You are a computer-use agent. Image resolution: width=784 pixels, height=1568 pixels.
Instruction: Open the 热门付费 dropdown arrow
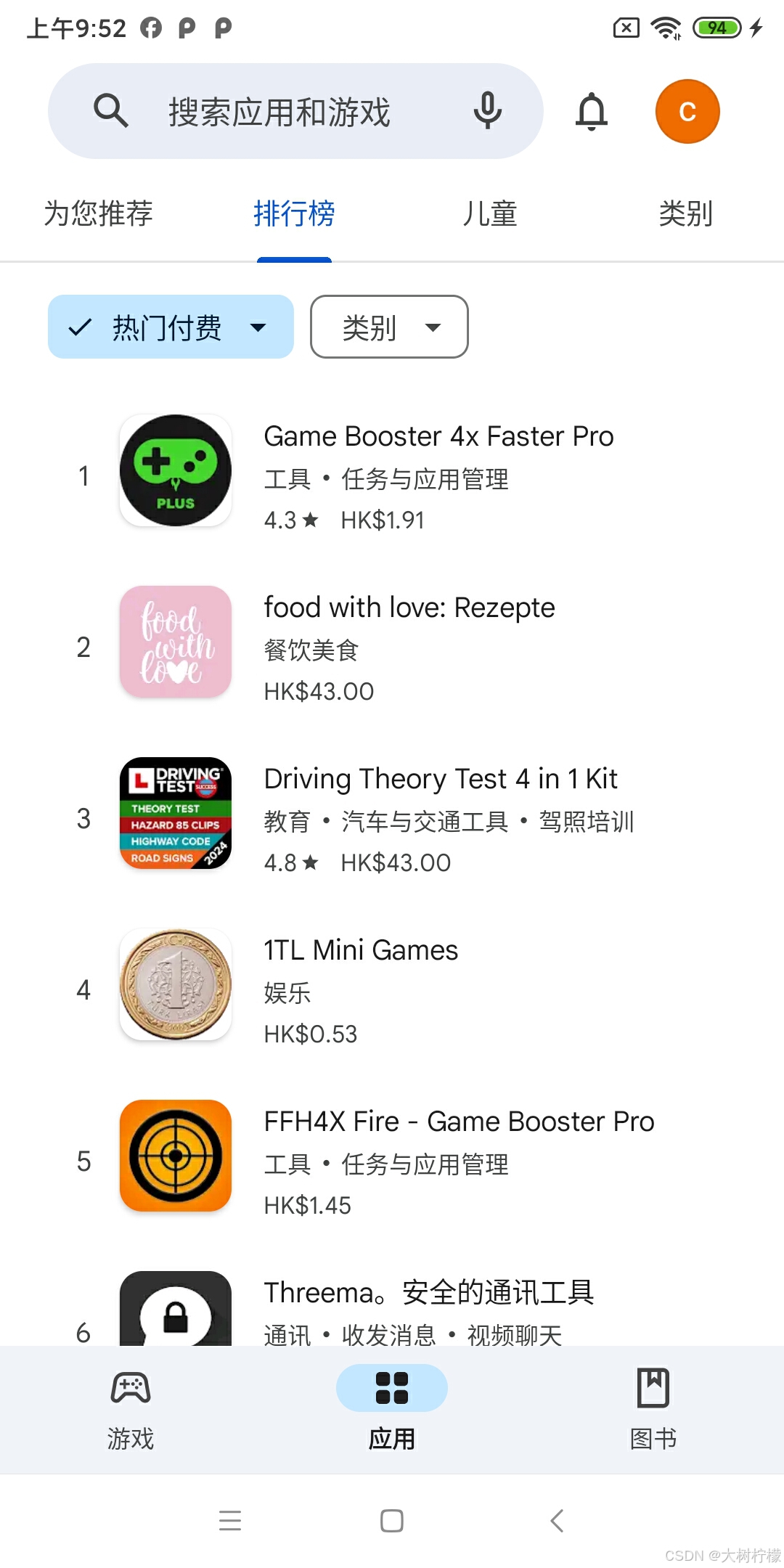259,327
